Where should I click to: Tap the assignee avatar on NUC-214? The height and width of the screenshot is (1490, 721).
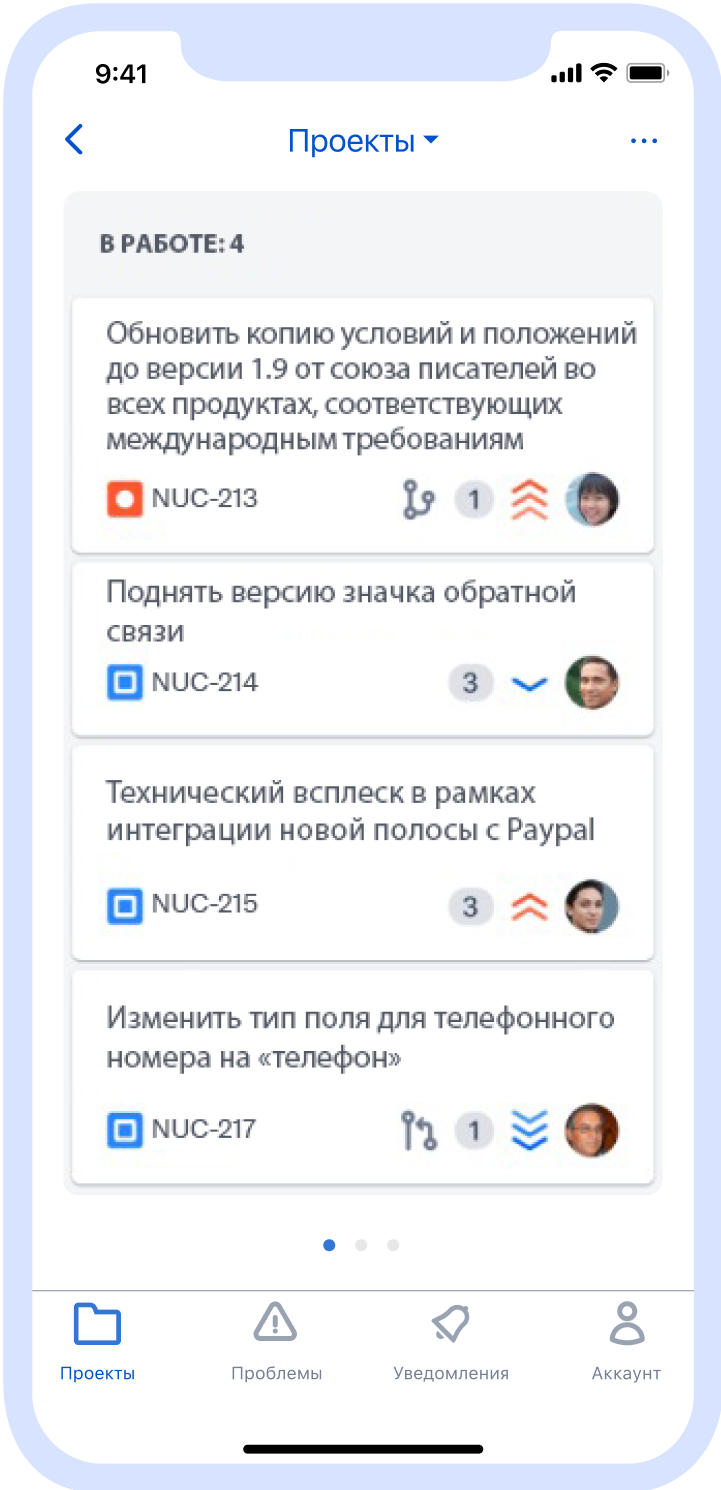click(x=591, y=683)
